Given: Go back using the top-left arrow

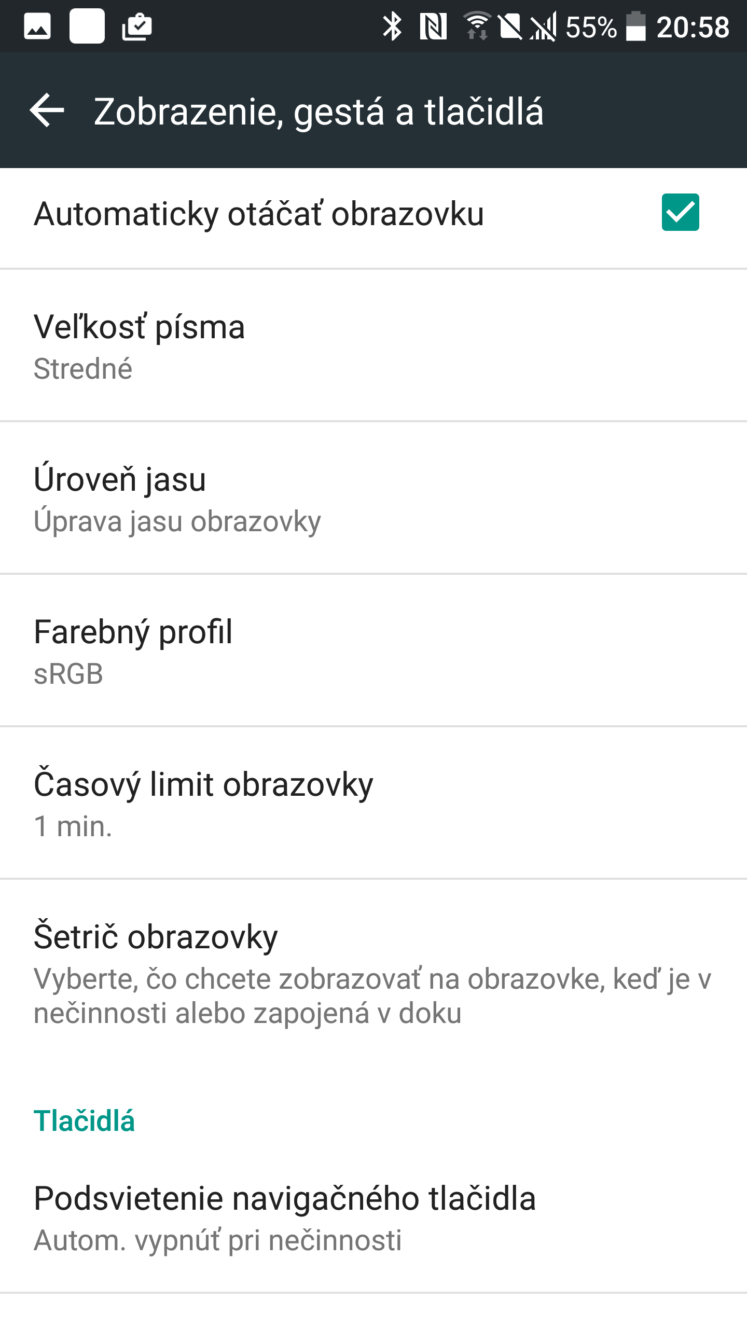Looking at the screenshot, I should 47,111.
